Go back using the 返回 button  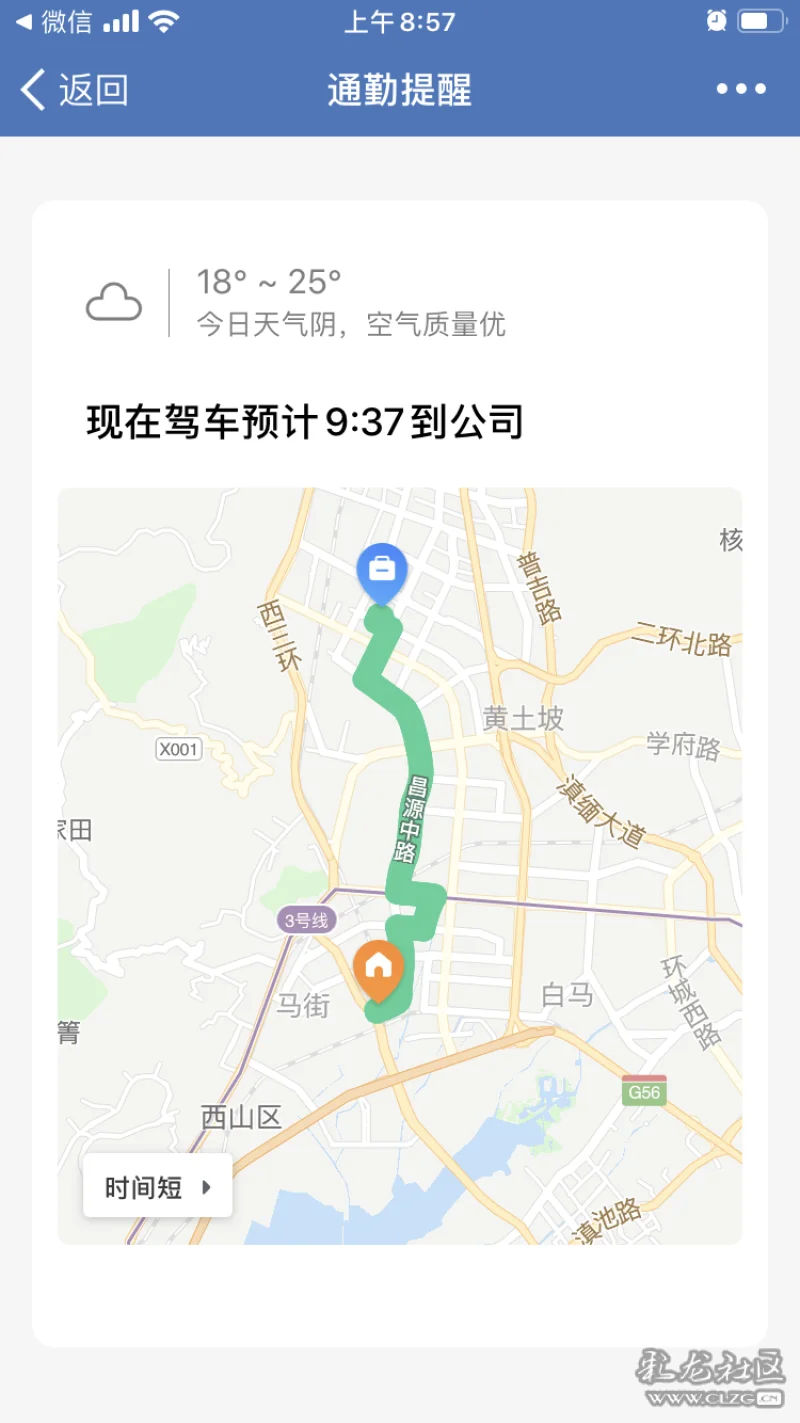[x=74, y=90]
